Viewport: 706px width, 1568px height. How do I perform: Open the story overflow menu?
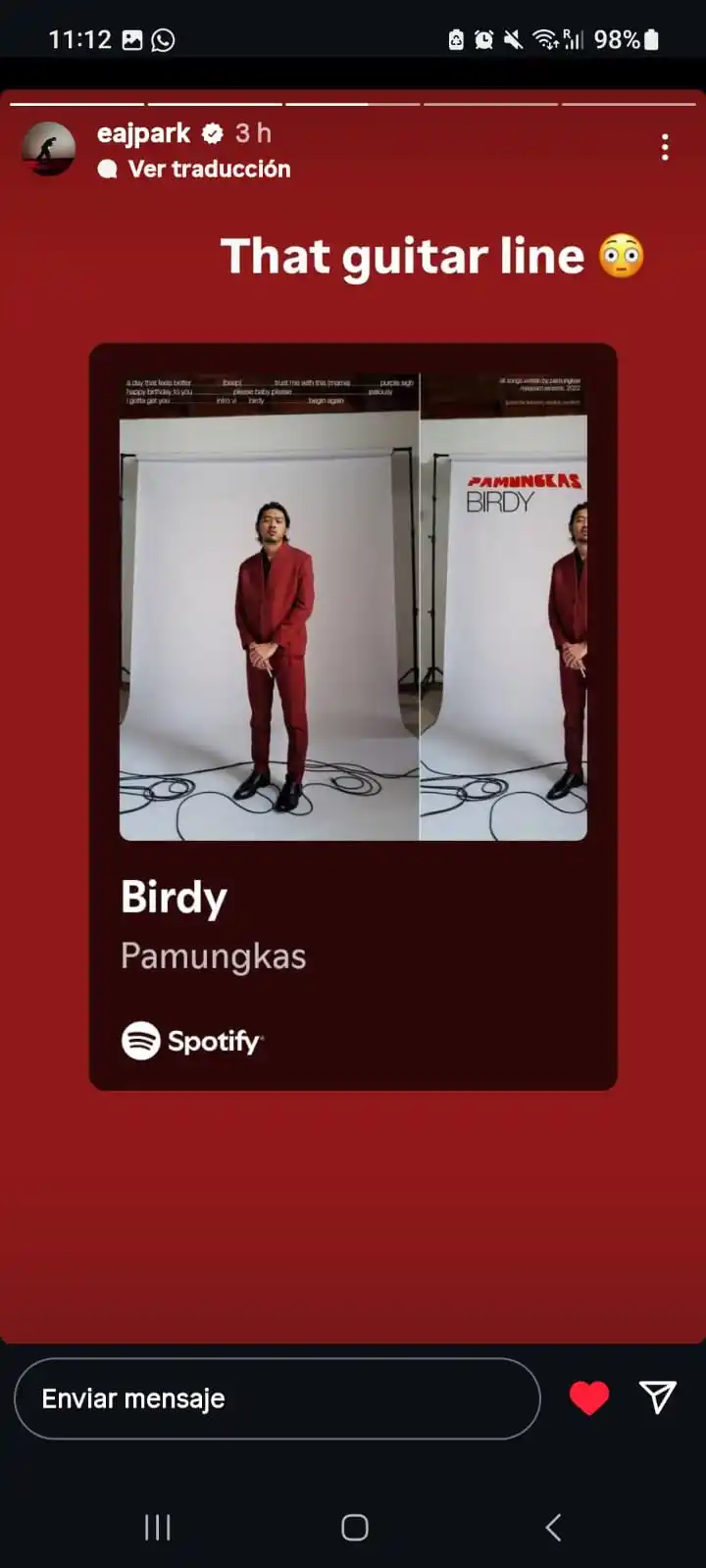665,148
